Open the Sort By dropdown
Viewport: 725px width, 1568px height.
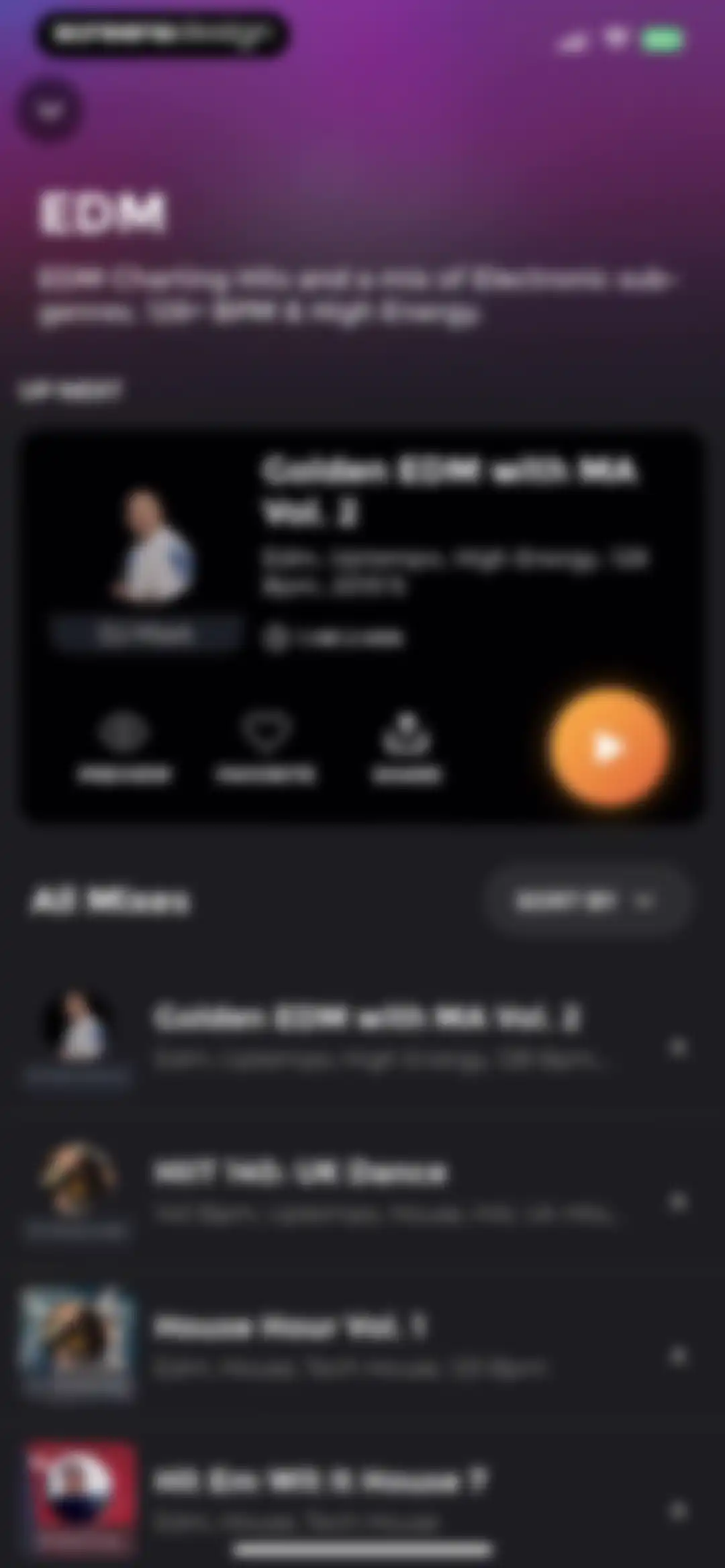[587, 901]
